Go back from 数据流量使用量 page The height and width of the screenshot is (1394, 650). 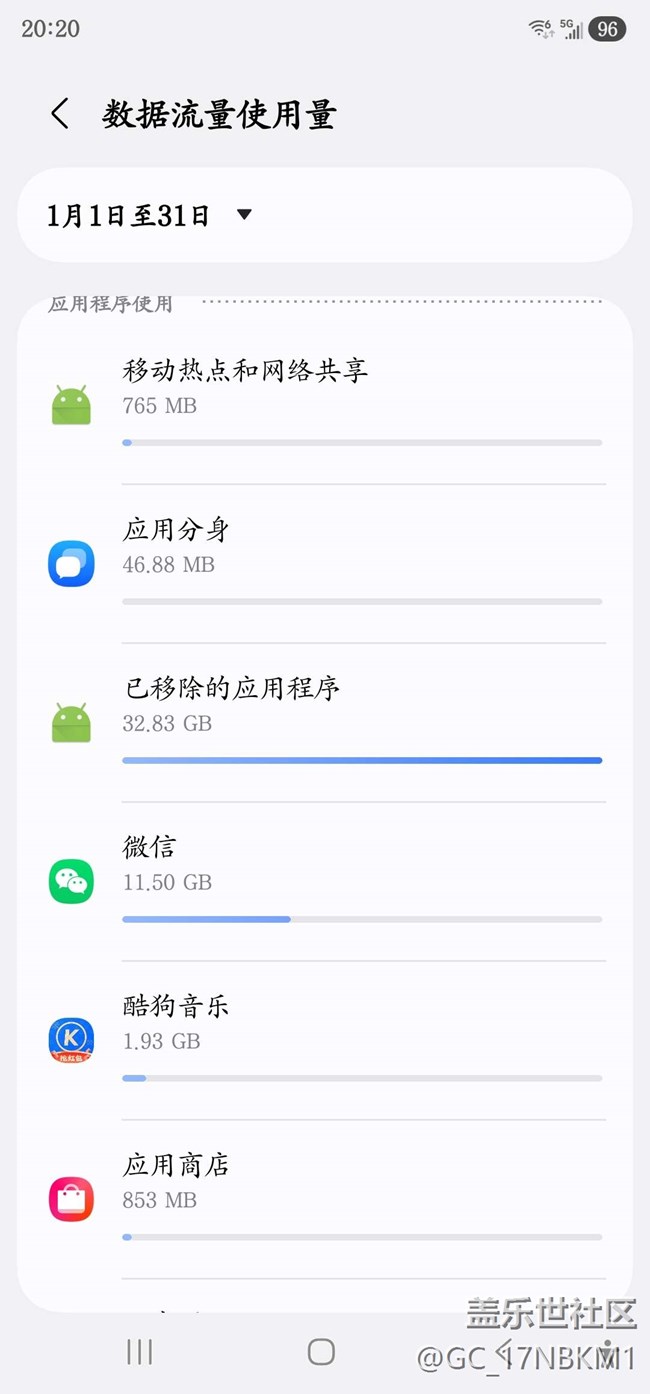[60, 114]
